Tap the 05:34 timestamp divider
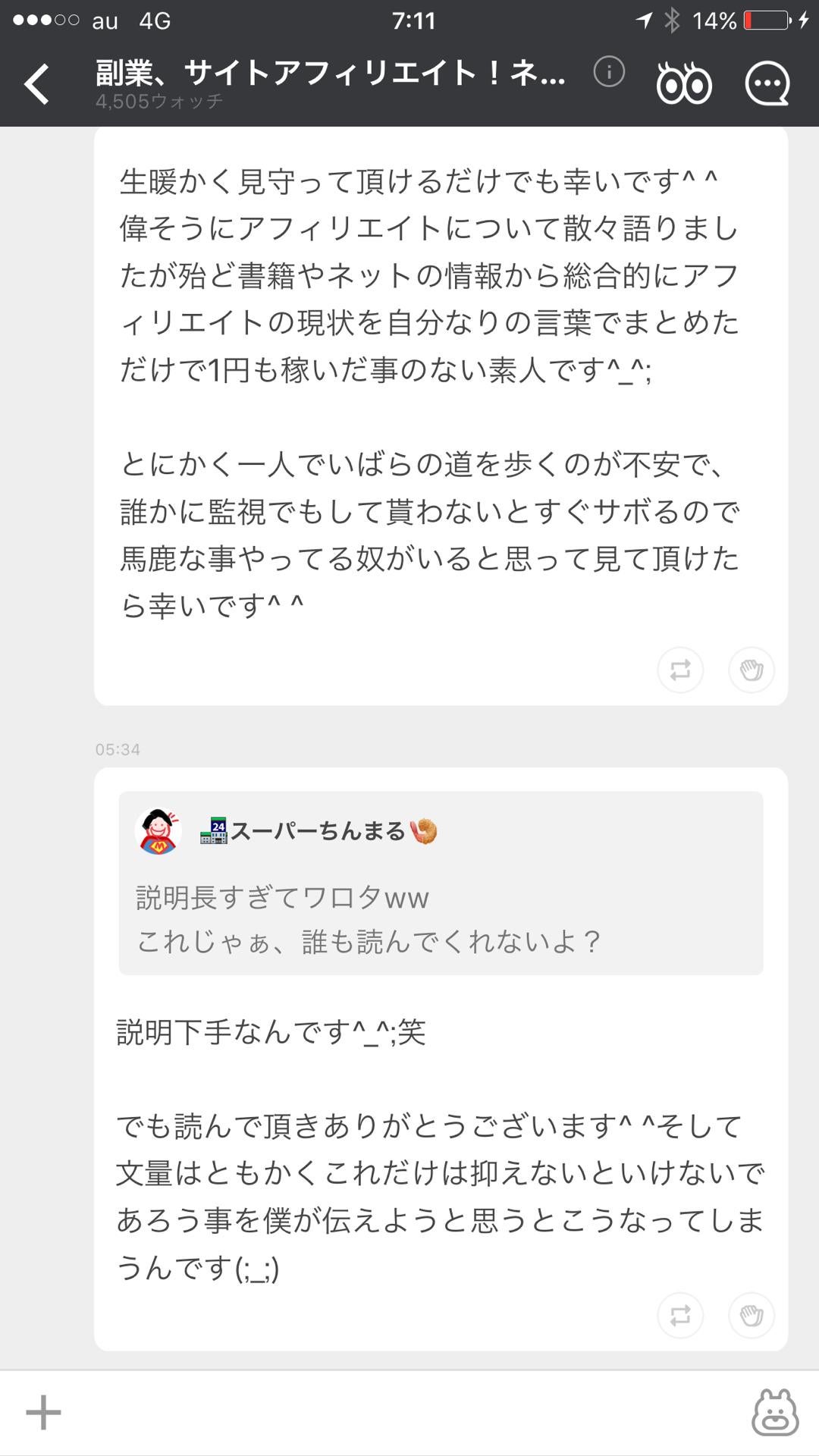The height and width of the screenshot is (1456, 819). 121,748
